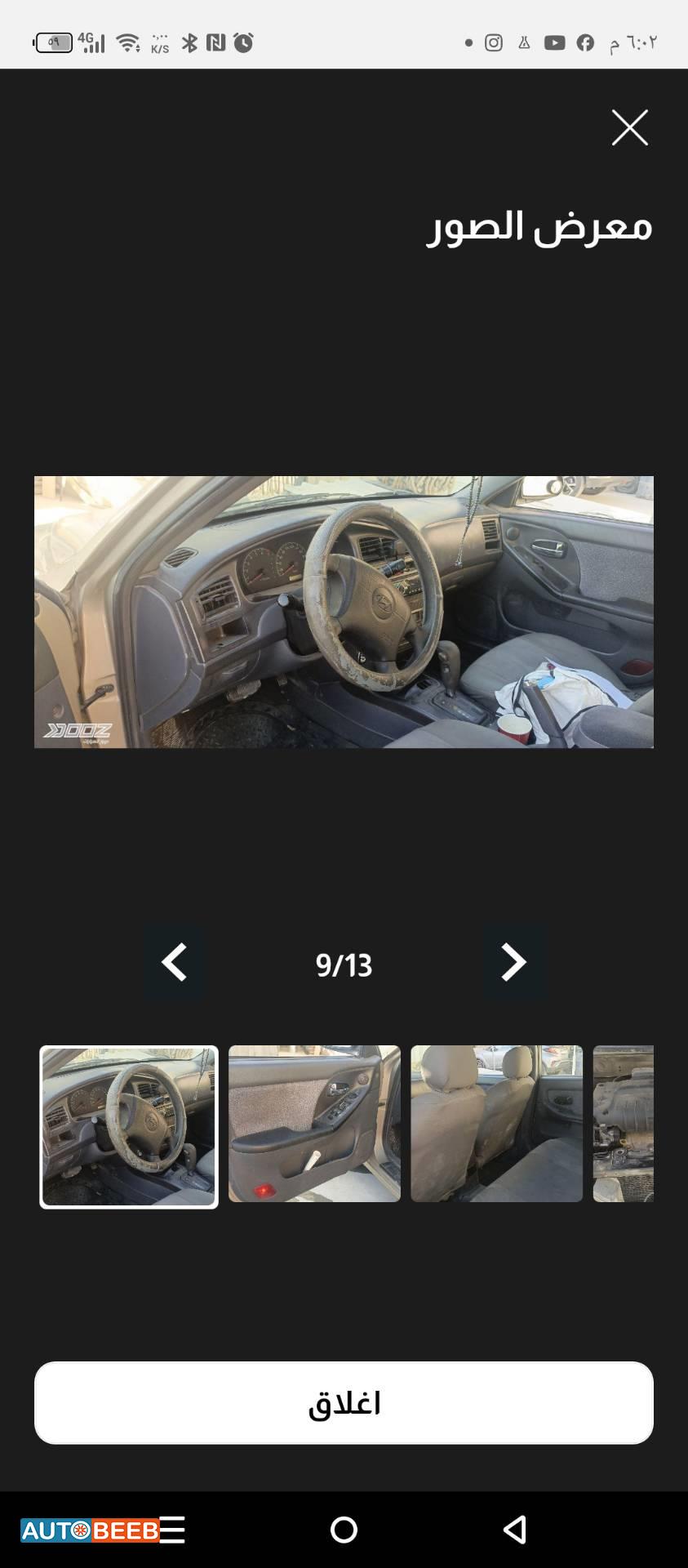Select the rear seats thumbnail

click(x=496, y=1123)
